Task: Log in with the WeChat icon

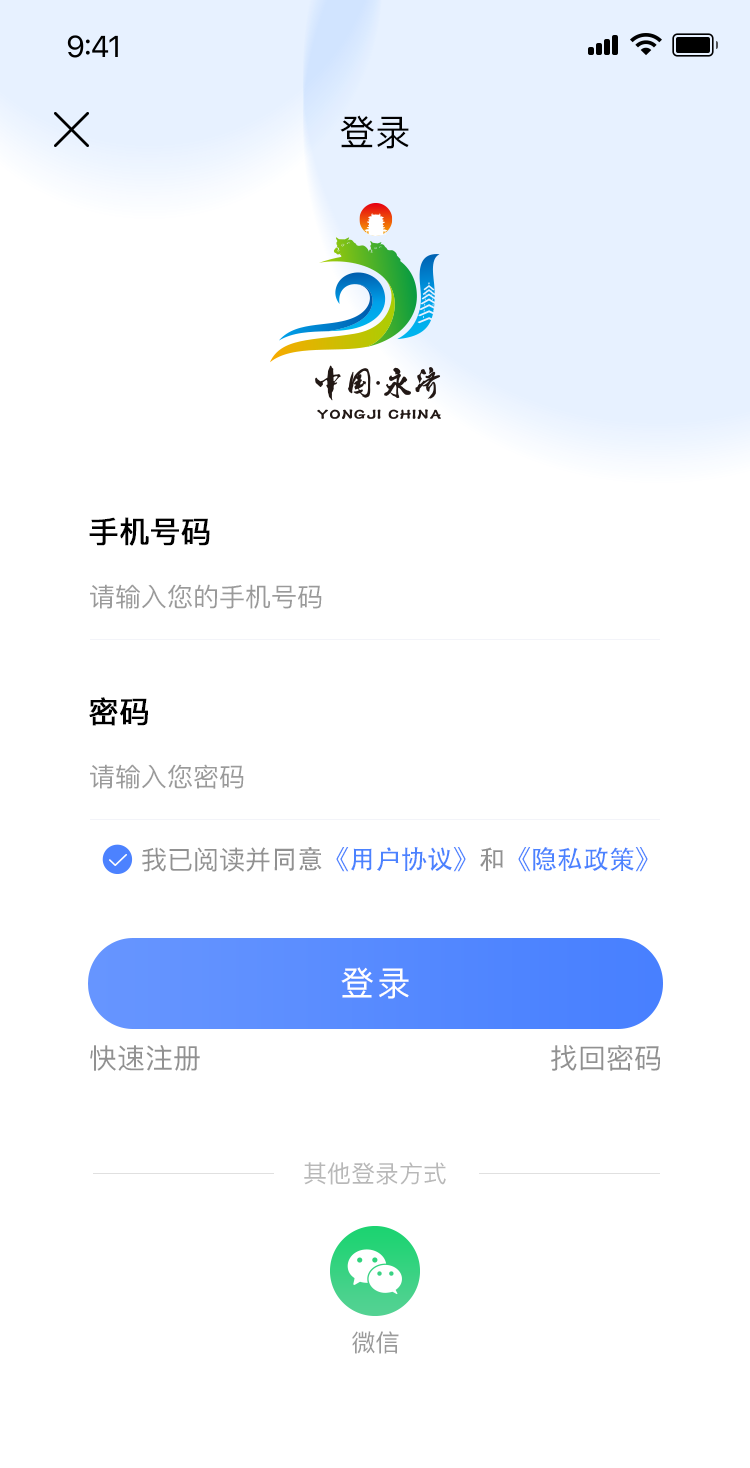Action: [375, 1271]
